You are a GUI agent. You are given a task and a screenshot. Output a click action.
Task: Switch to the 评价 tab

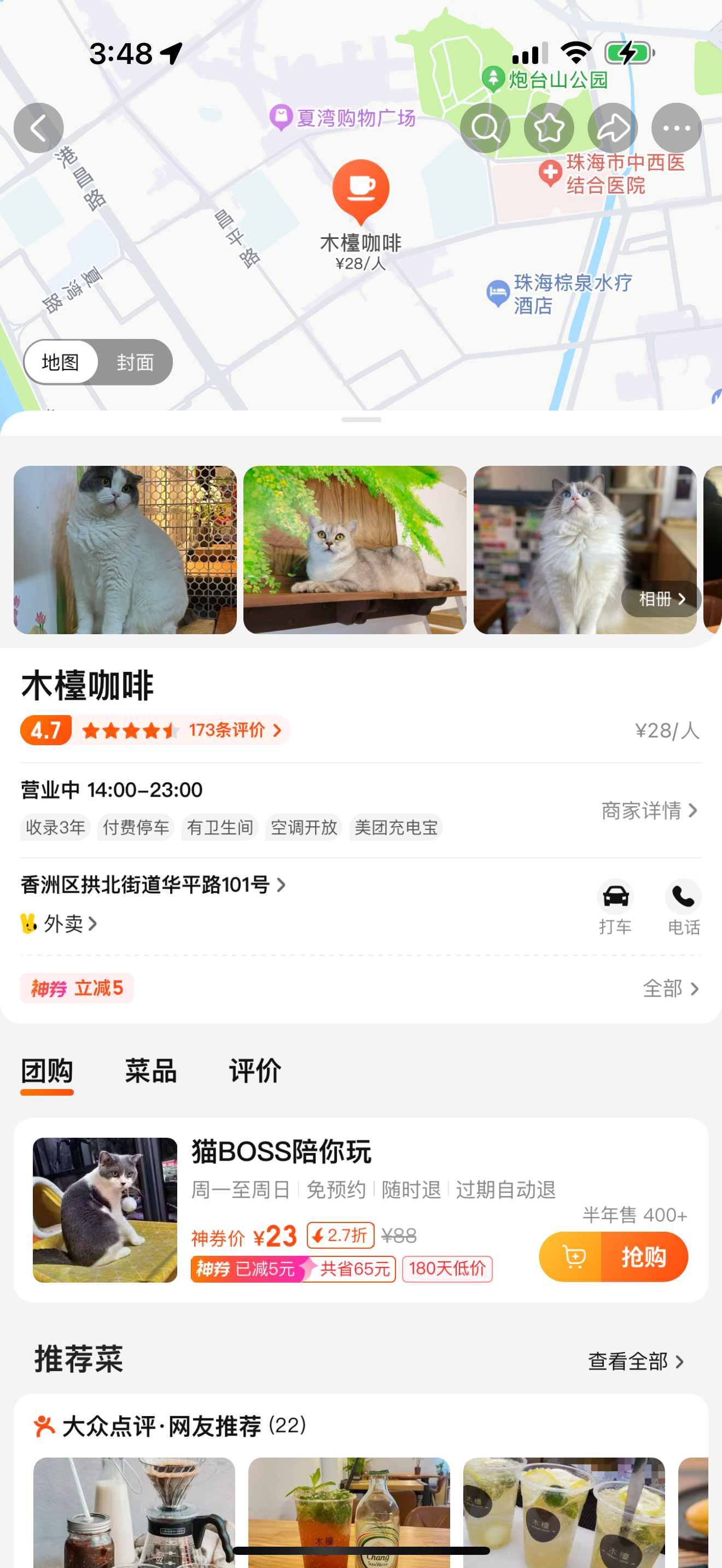click(255, 1070)
